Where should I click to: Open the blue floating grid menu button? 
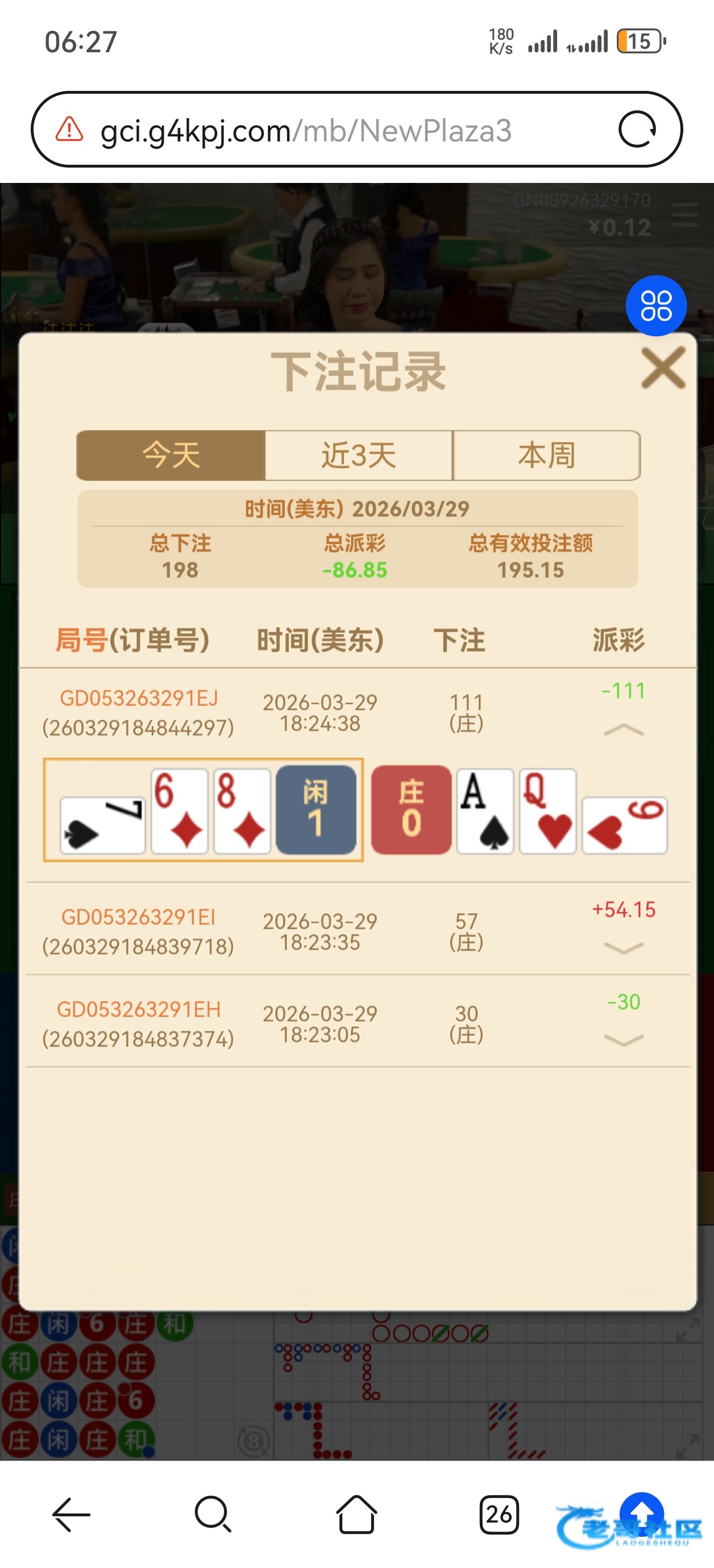(x=655, y=306)
